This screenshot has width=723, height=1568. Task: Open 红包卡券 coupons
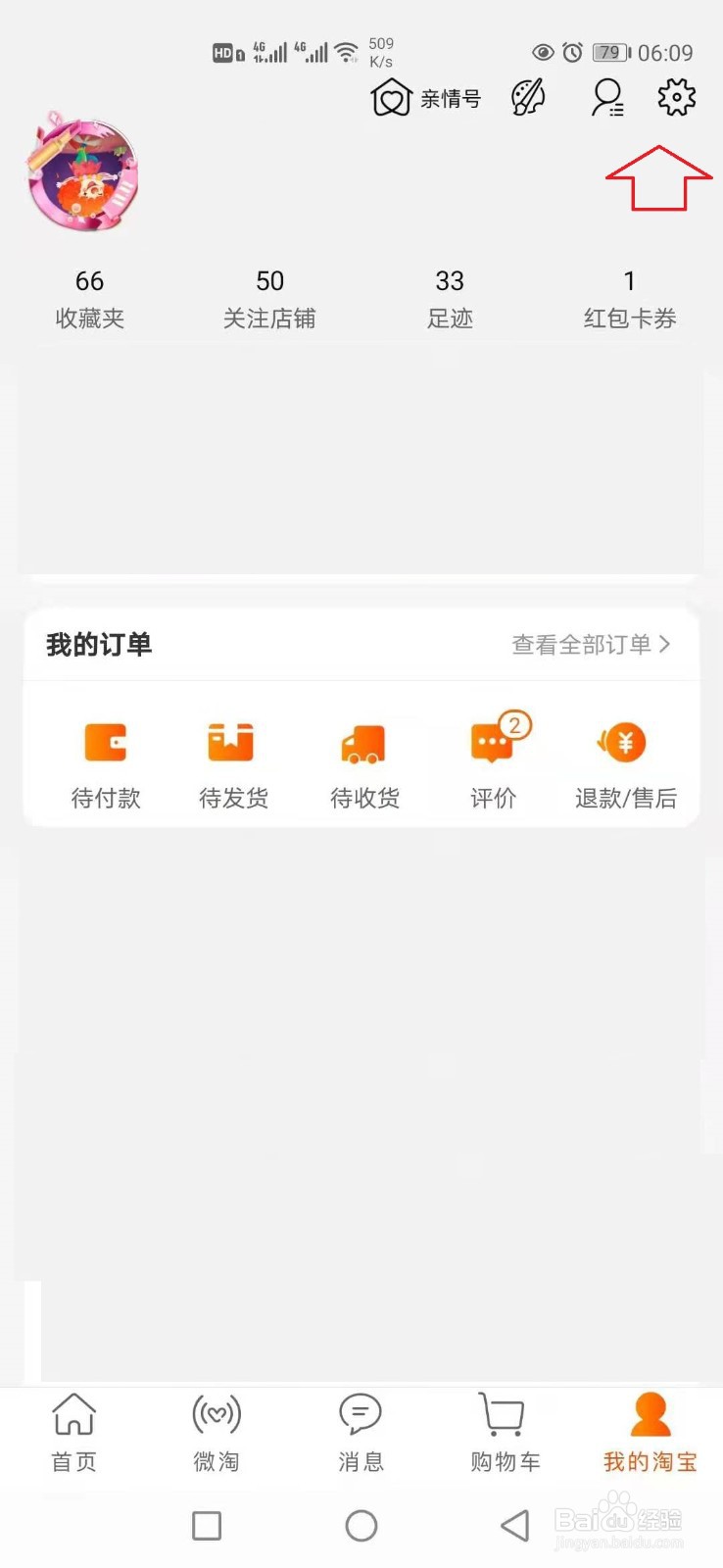tap(630, 299)
